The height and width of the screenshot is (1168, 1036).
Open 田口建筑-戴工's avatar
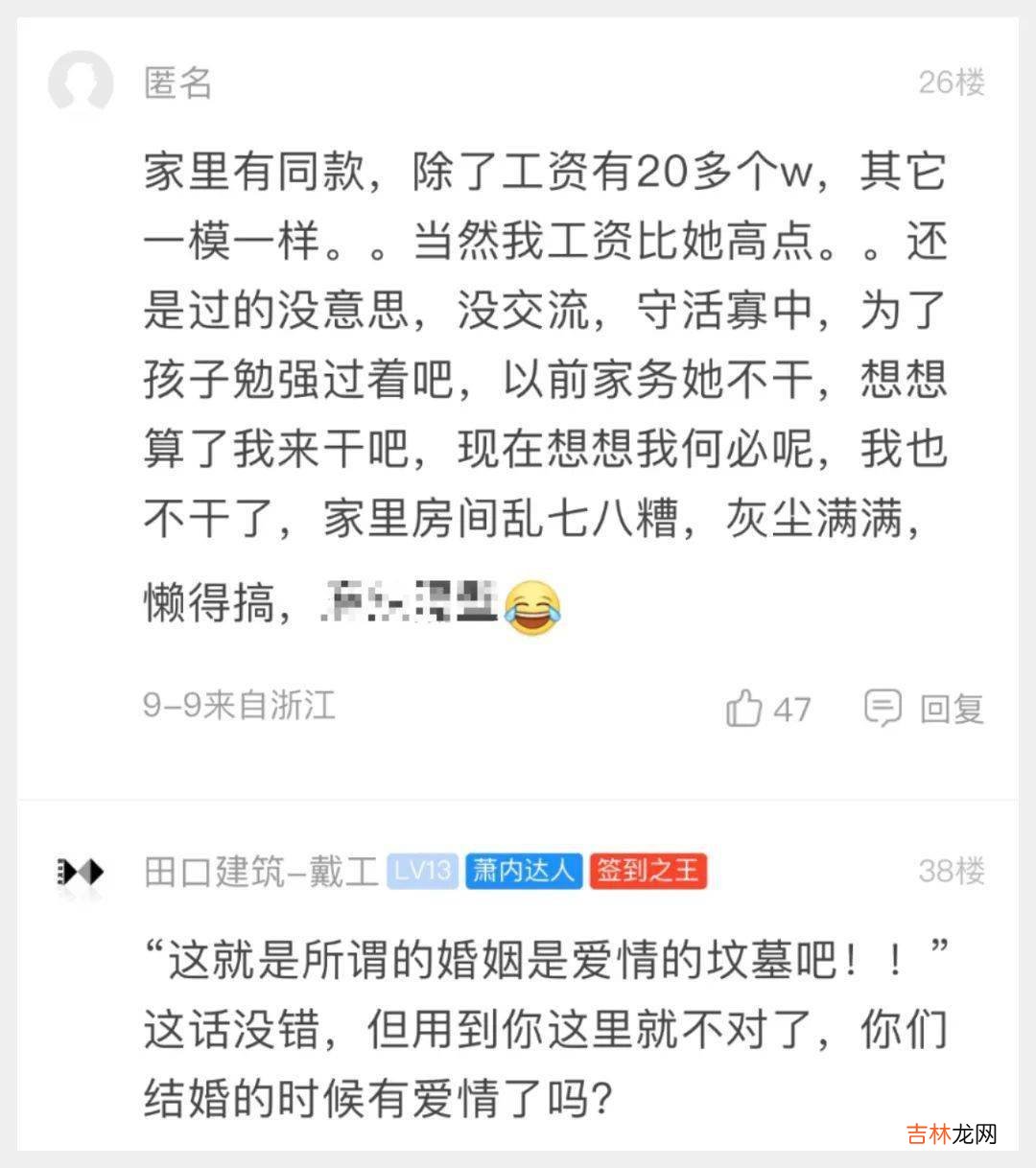[x=81, y=872]
